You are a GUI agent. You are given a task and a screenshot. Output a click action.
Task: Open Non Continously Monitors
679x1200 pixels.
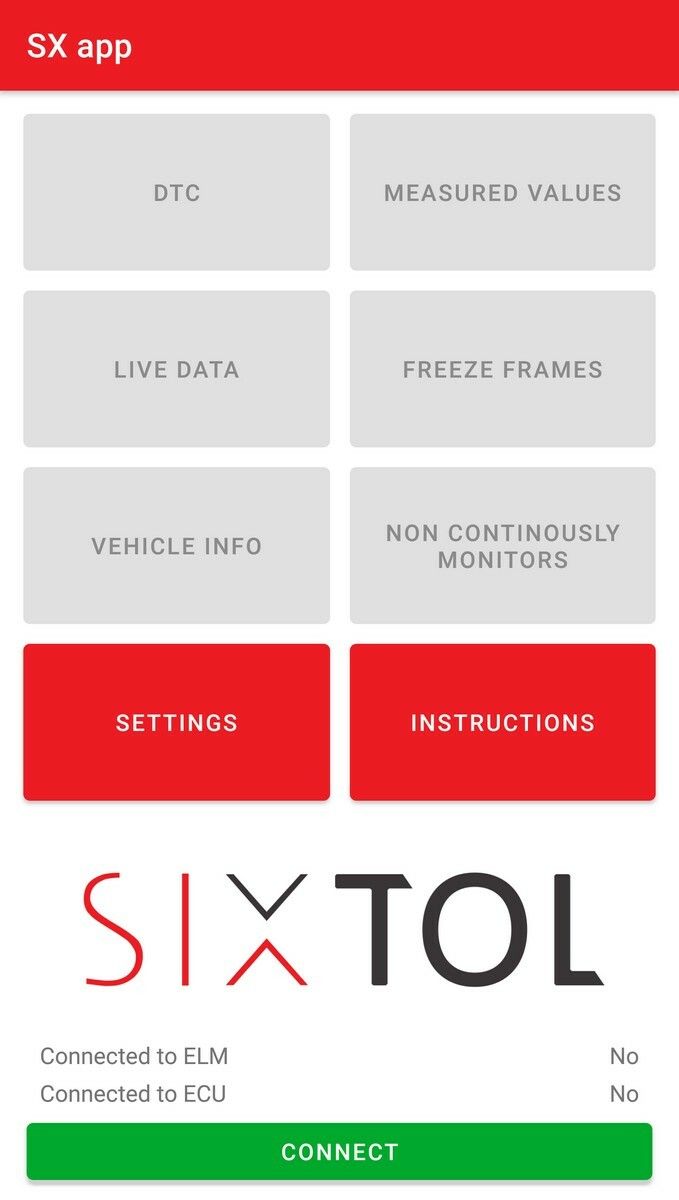pyautogui.click(x=502, y=546)
